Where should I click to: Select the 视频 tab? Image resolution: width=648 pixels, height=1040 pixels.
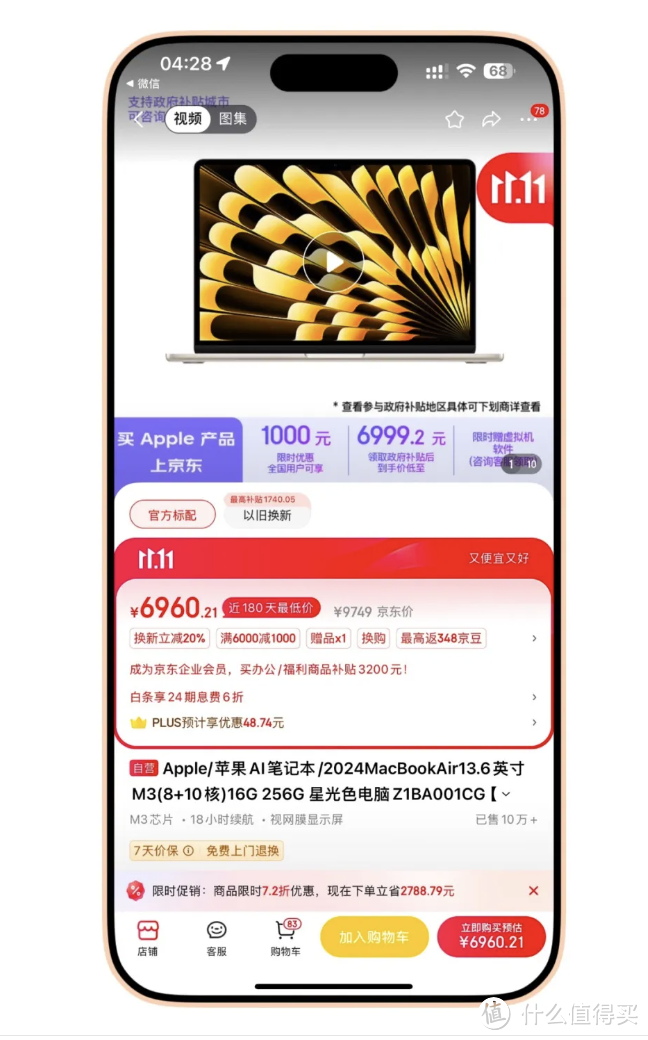point(188,119)
